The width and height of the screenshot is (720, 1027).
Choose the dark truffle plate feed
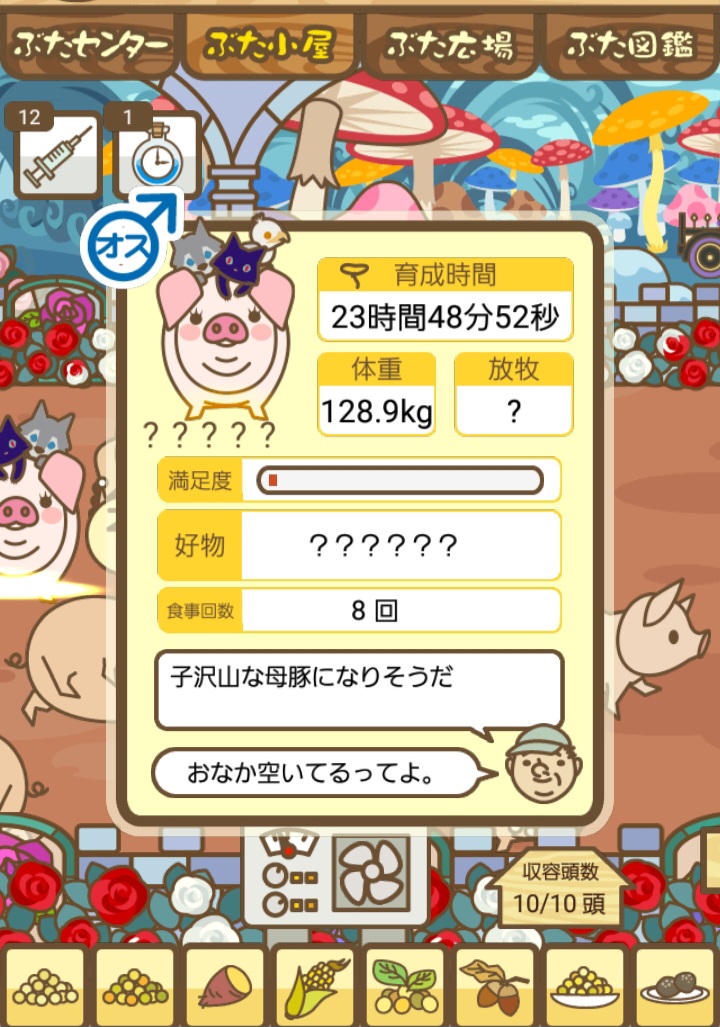pyautogui.click(x=675, y=986)
